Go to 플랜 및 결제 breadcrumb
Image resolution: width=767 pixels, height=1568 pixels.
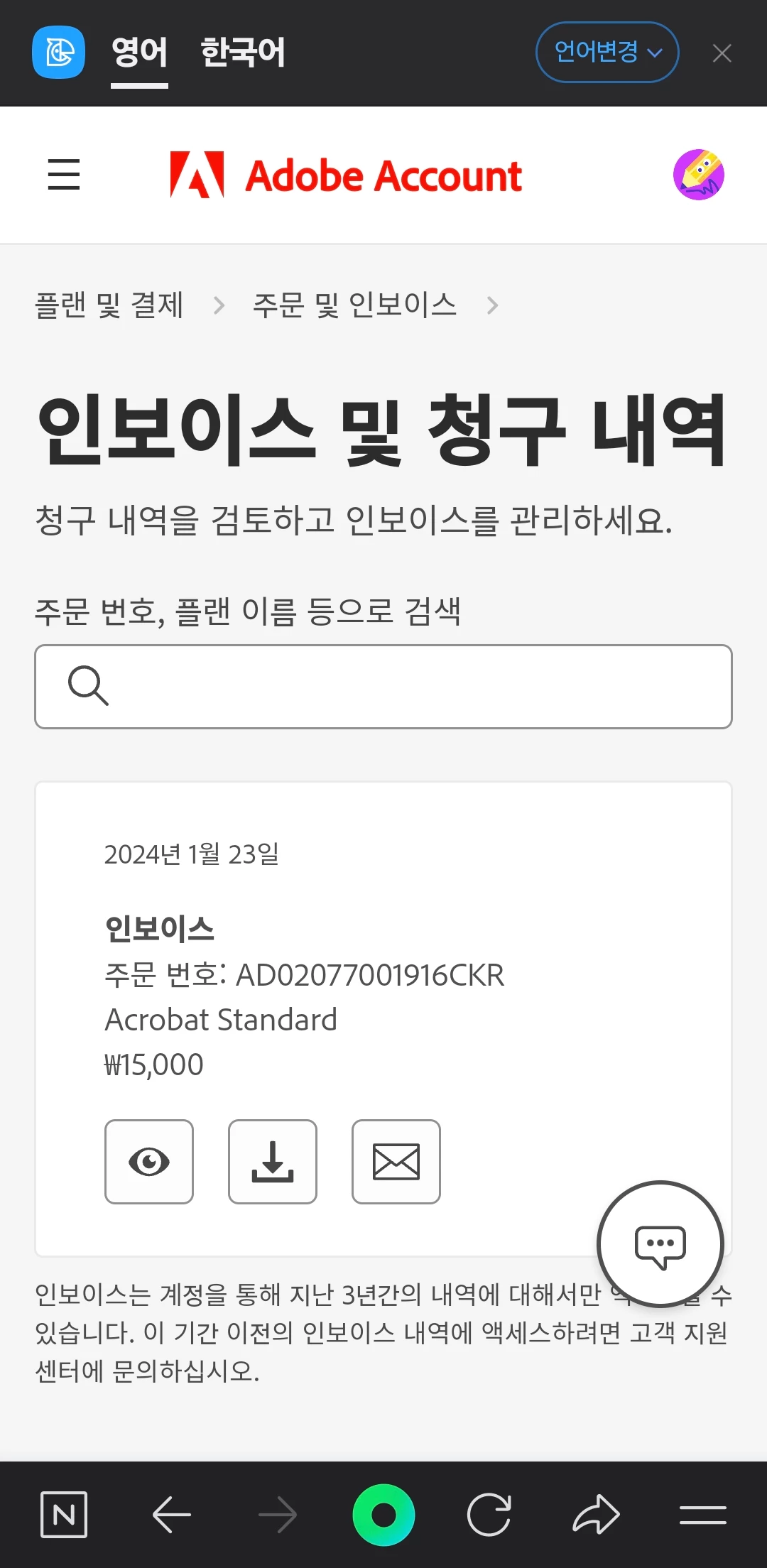coord(109,305)
